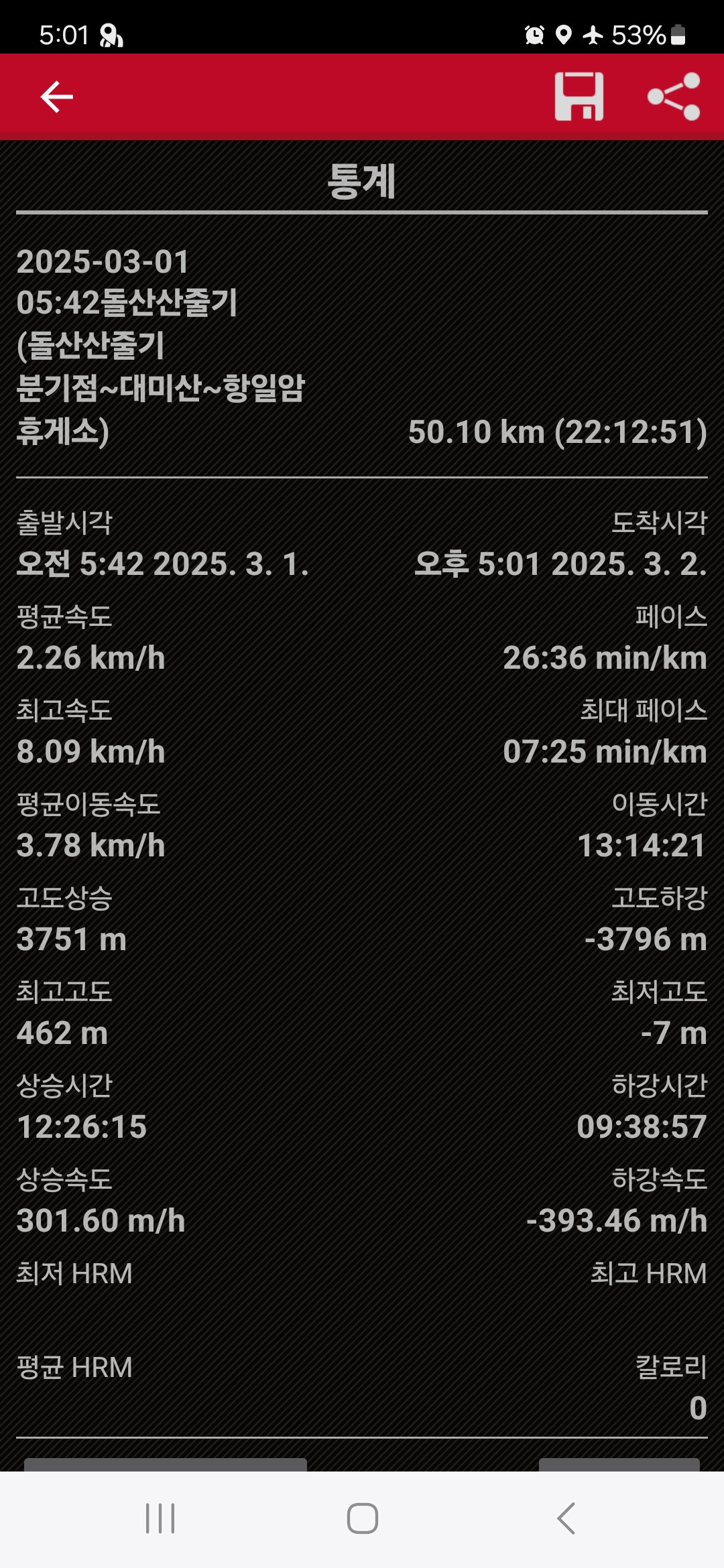Viewport: 724px width, 1568px height.
Task: Save the track with the floppy disk icon
Action: pyautogui.click(x=579, y=97)
